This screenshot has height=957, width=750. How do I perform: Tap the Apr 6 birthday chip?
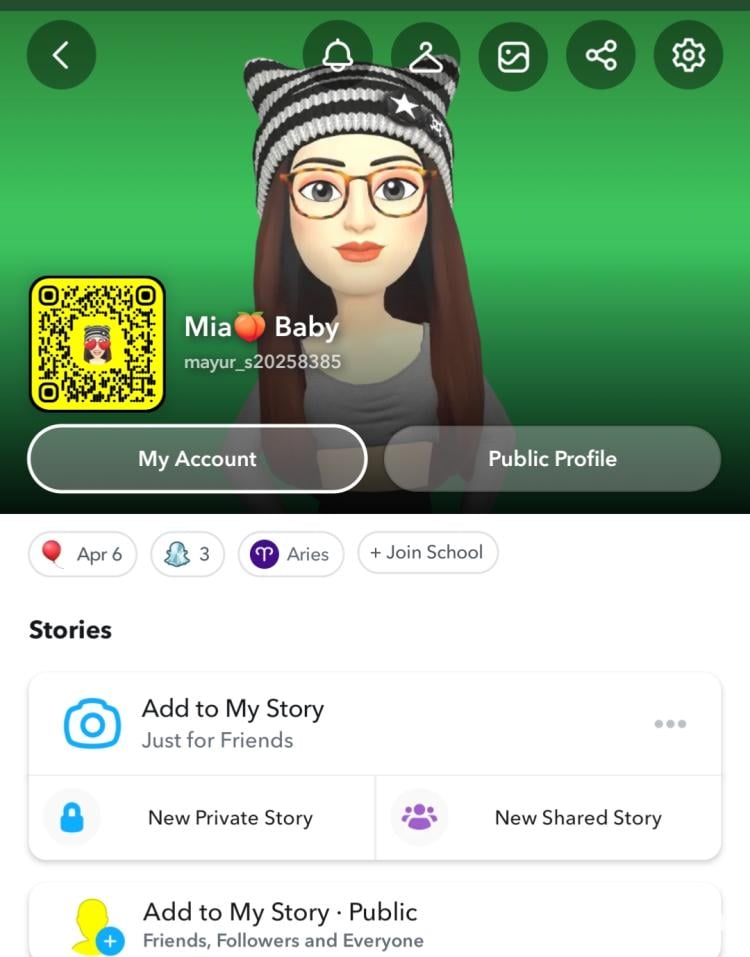pyautogui.click(x=82, y=554)
